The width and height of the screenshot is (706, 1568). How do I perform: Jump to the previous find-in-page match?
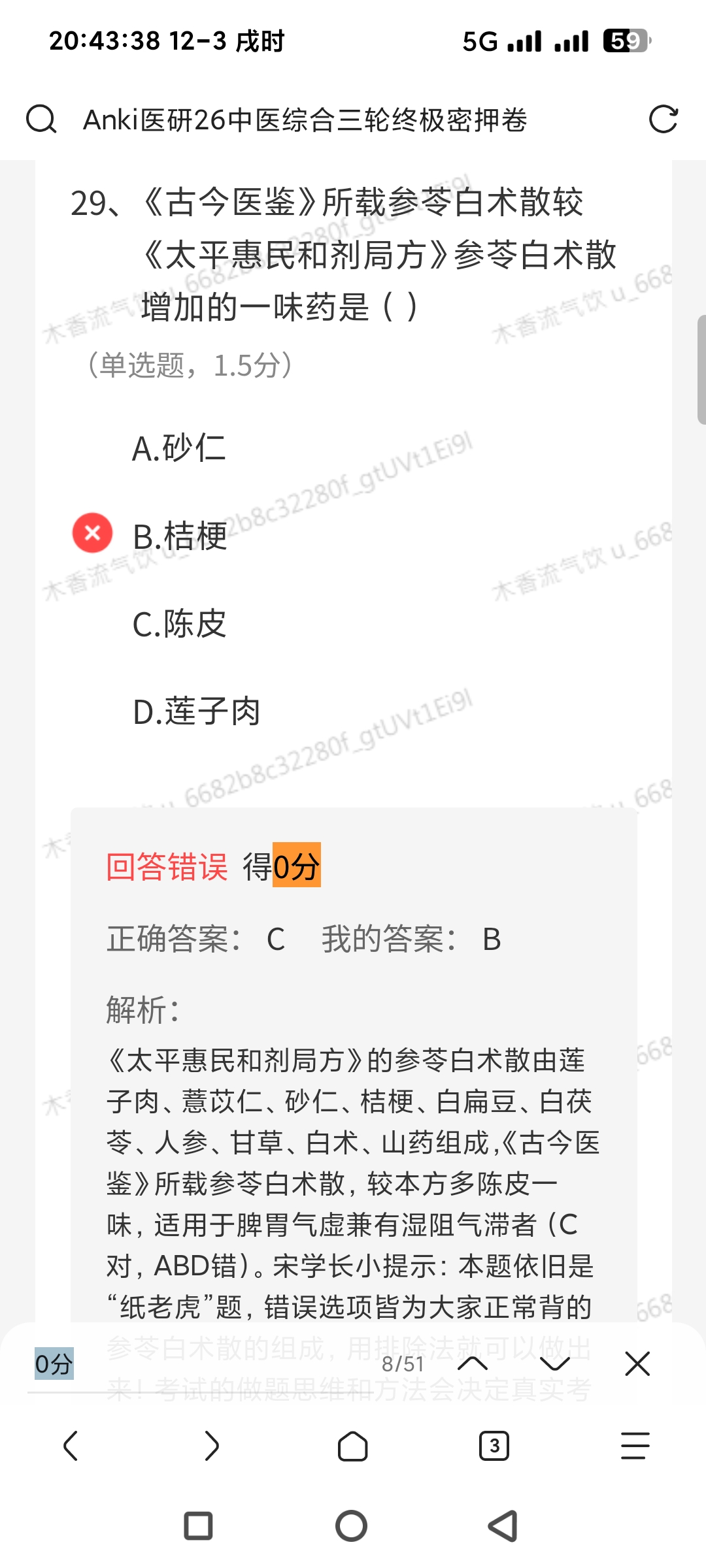coord(473,1364)
